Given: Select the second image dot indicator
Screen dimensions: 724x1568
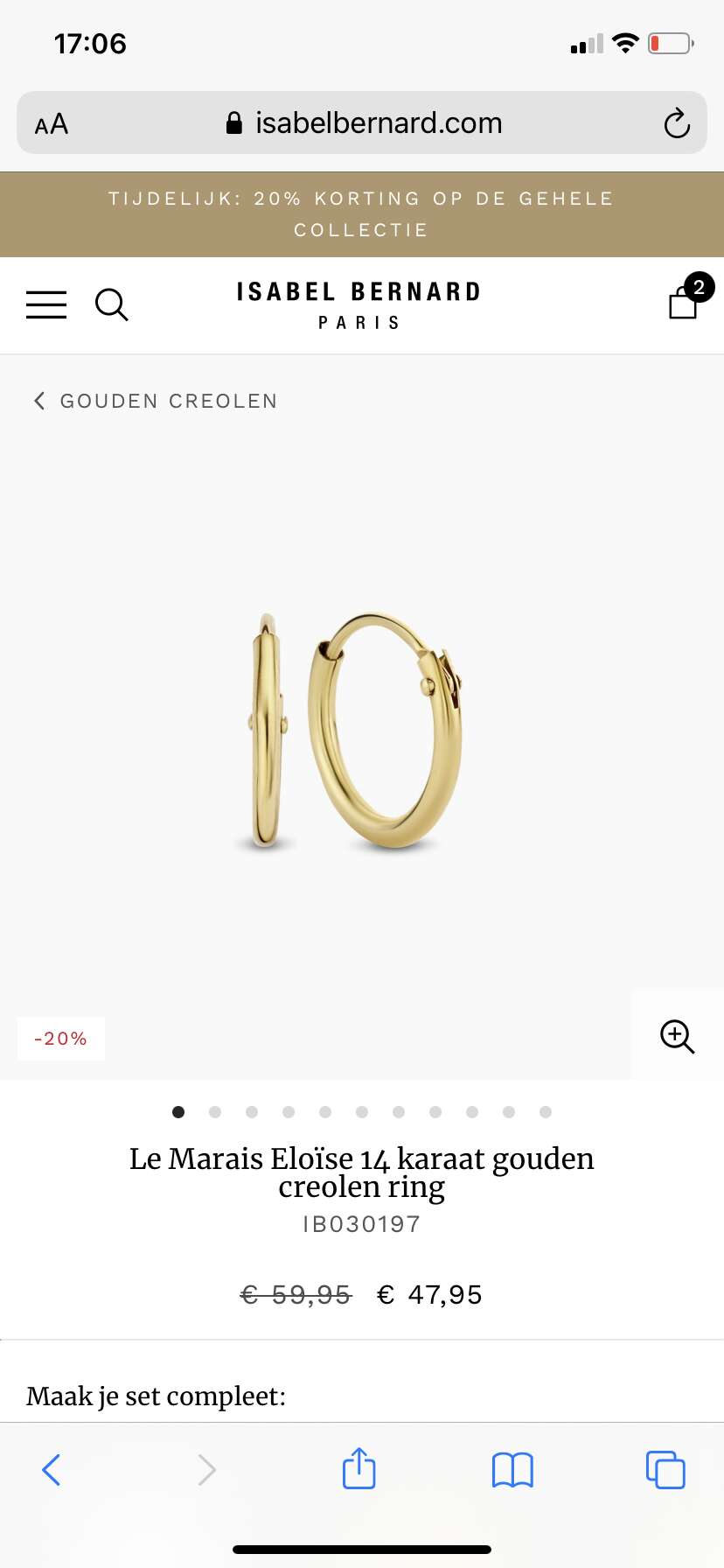Looking at the screenshot, I should (215, 1112).
